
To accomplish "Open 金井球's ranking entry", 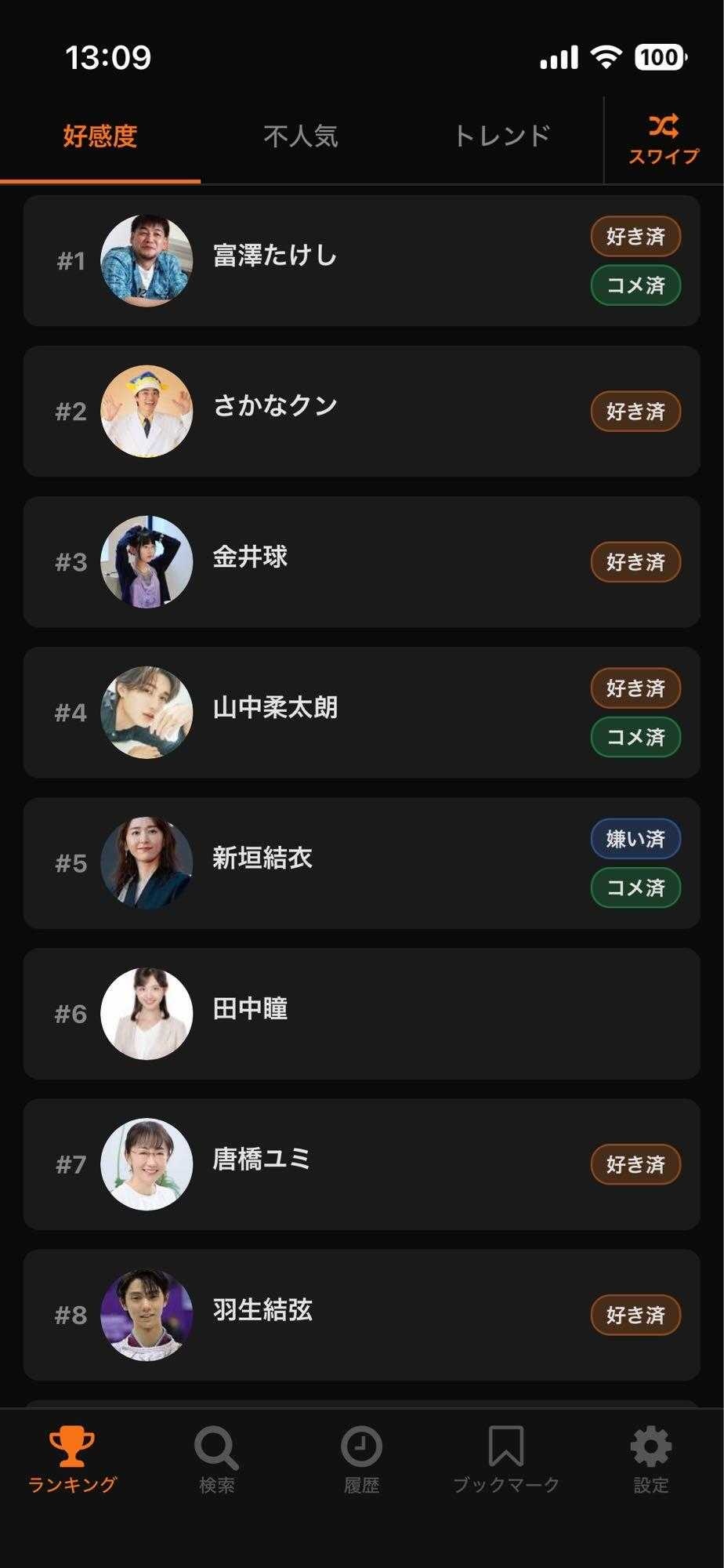I will click(x=362, y=561).
